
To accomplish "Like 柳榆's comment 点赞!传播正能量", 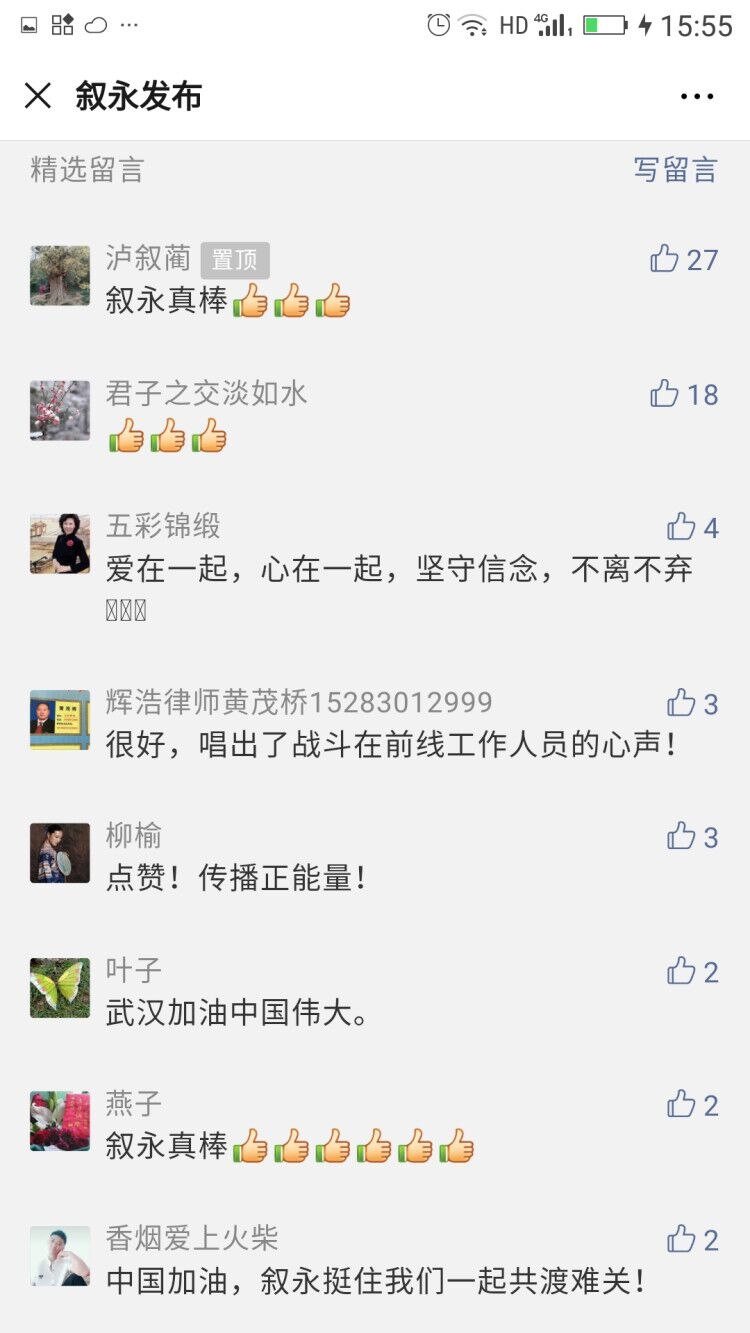I will [682, 836].
